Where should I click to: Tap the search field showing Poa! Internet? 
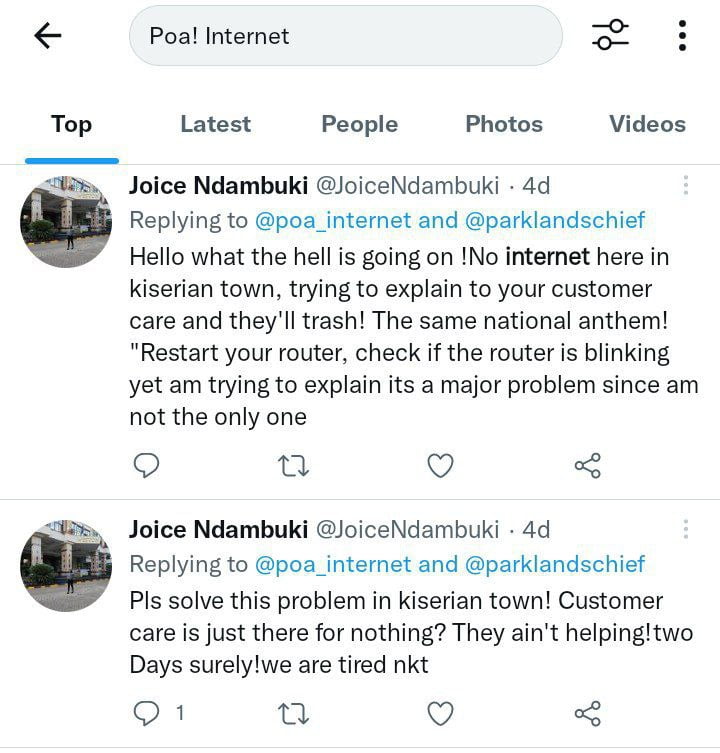345,36
